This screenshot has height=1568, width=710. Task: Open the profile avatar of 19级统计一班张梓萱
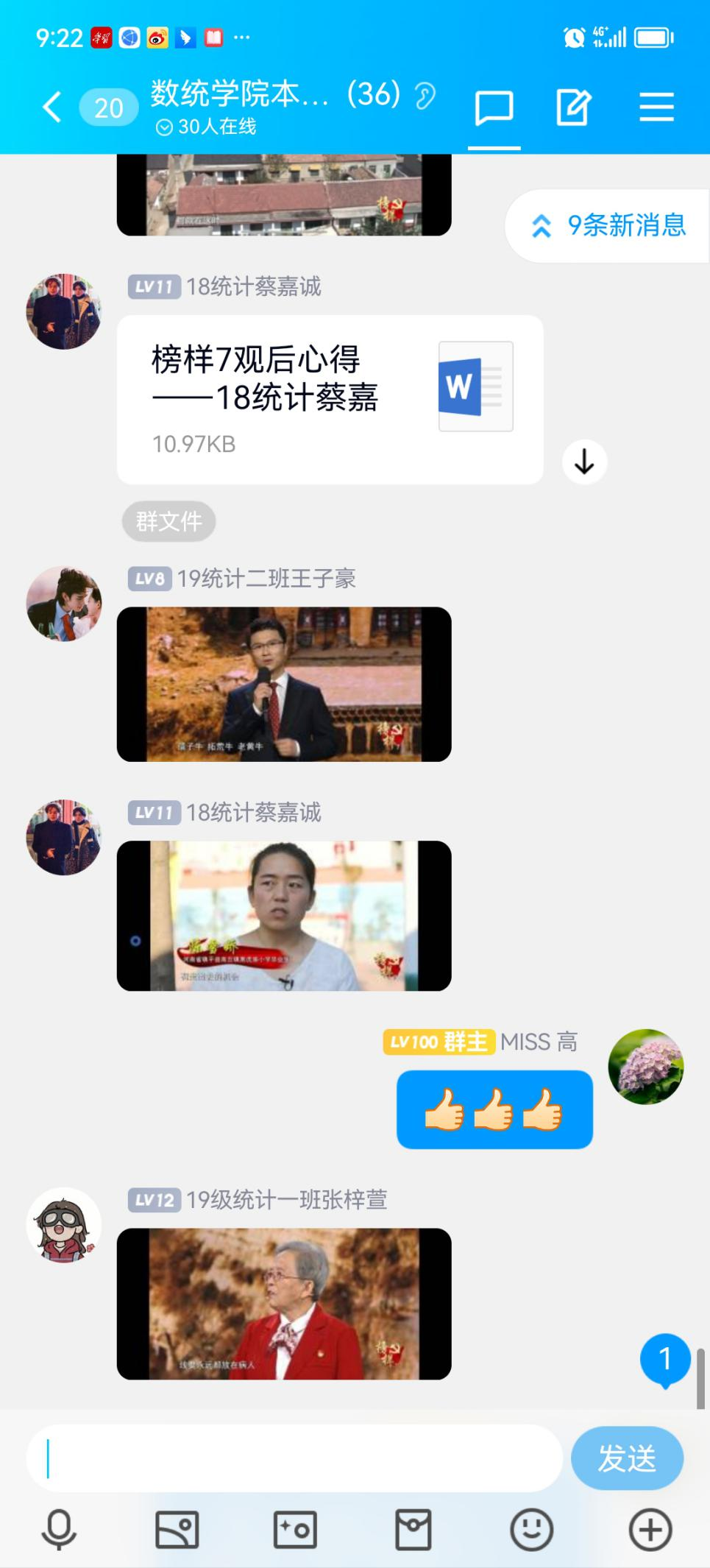(64, 1225)
